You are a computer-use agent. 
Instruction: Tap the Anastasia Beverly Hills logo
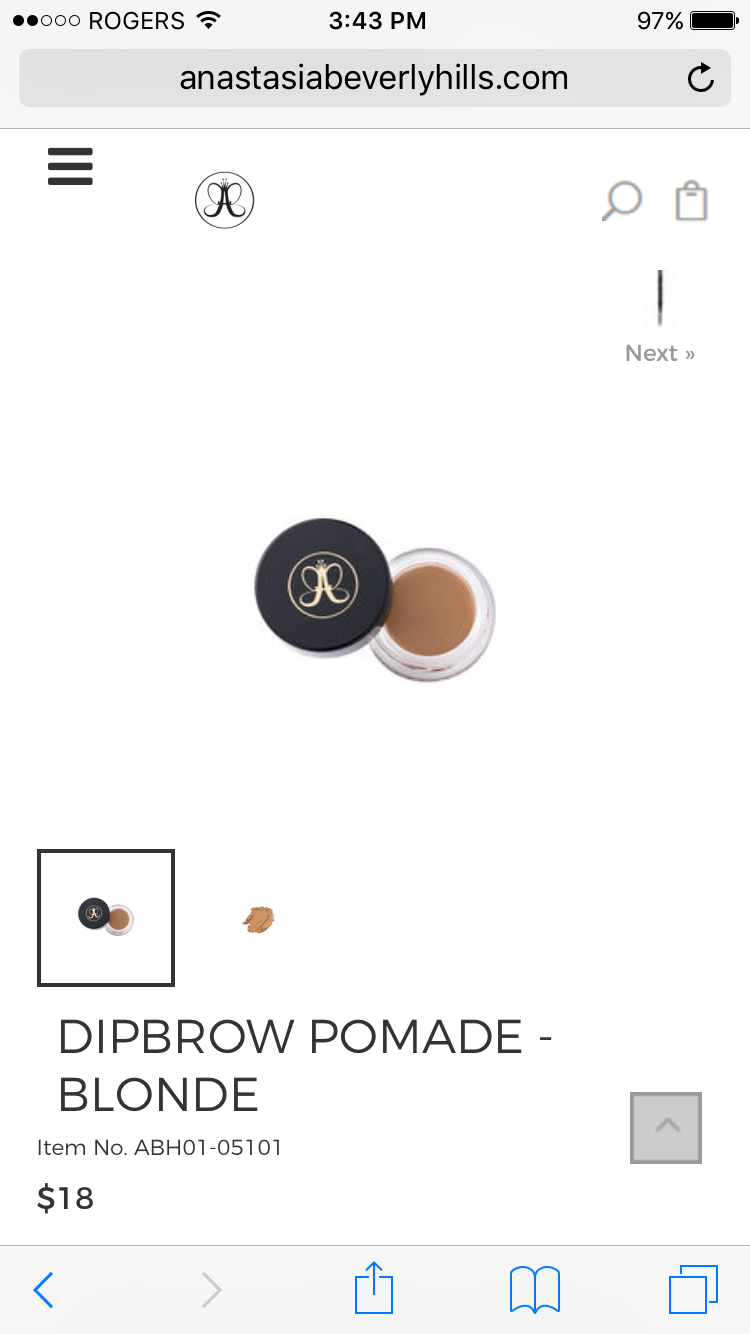[224, 200]
